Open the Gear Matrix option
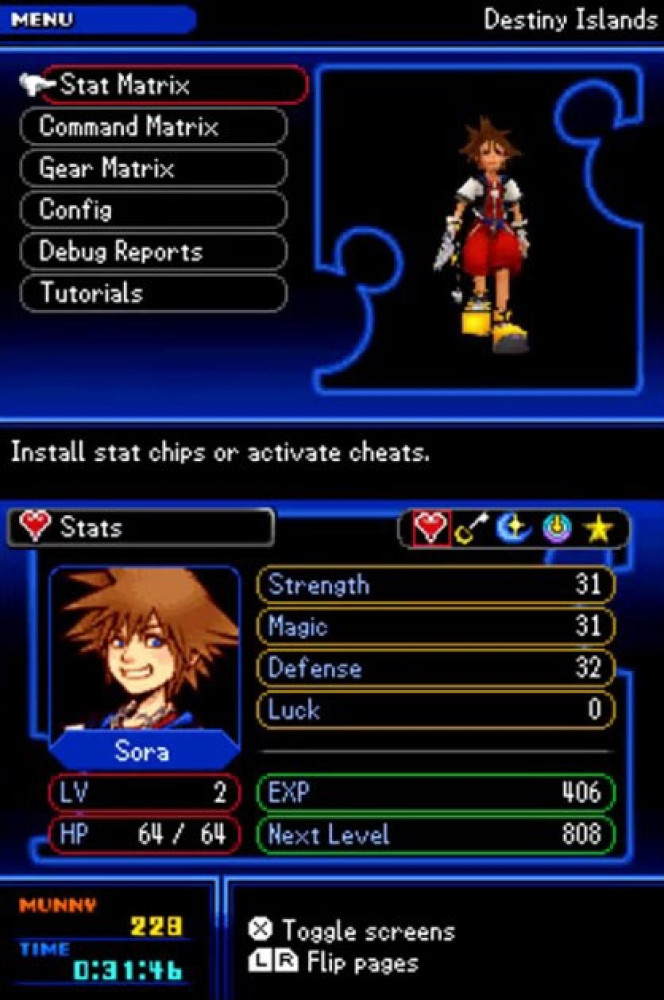Screen dimensions: 664x1000 tap(152, 169)
